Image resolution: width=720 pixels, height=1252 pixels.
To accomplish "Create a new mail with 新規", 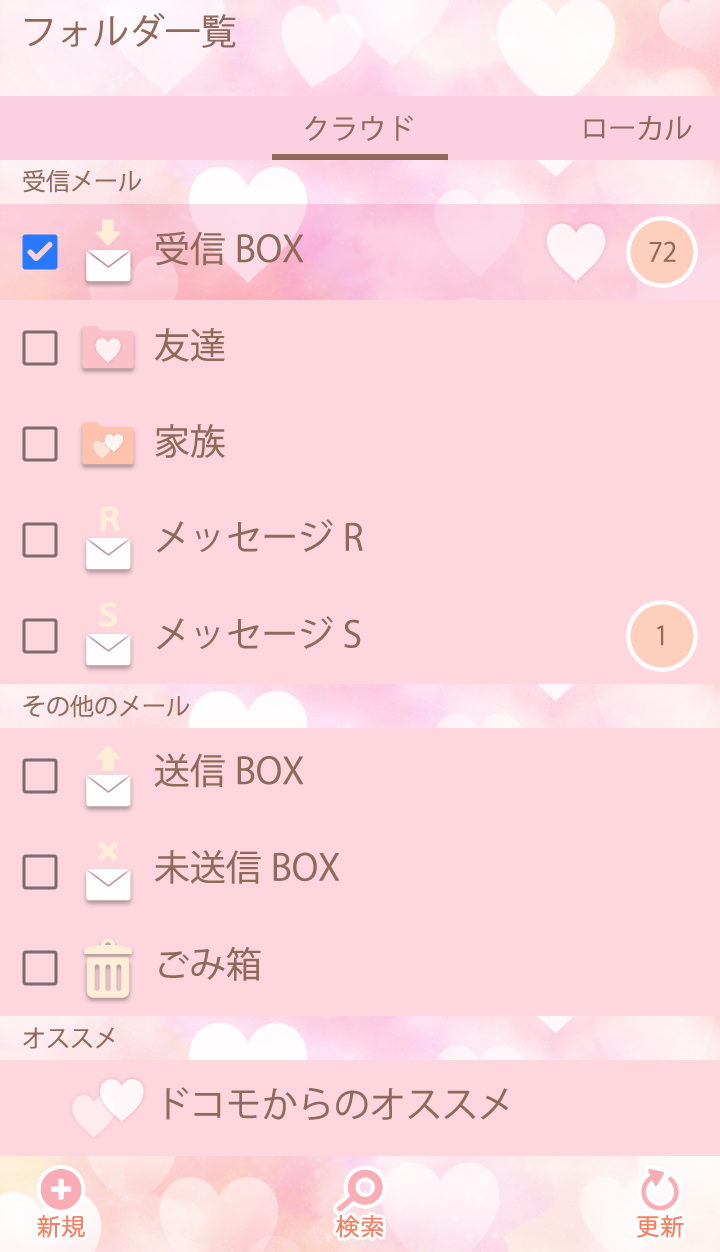I will tap(61, 1204).
